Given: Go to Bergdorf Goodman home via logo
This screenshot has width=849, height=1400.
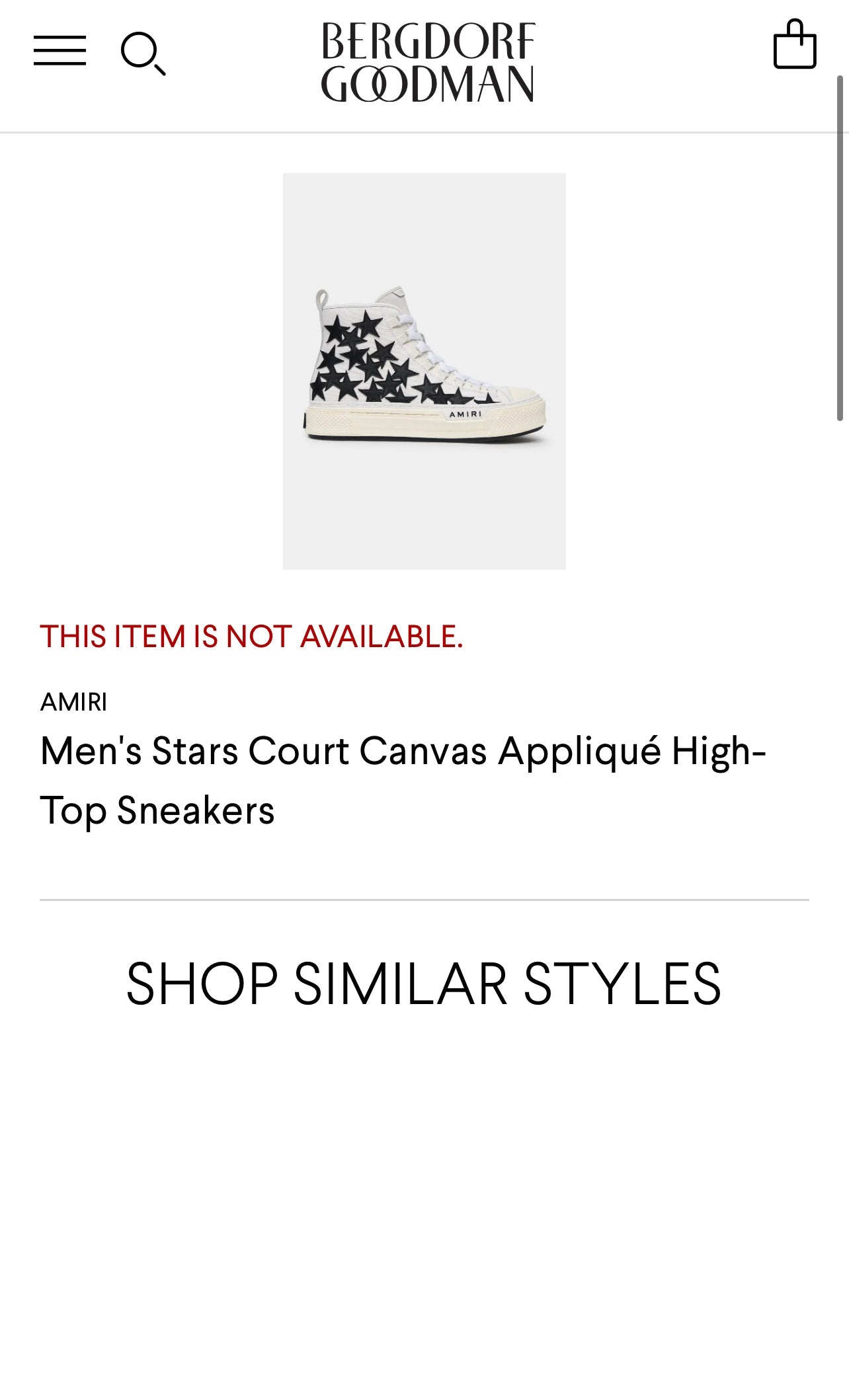Looking at the screenshot, I should [x=427, y=63].
